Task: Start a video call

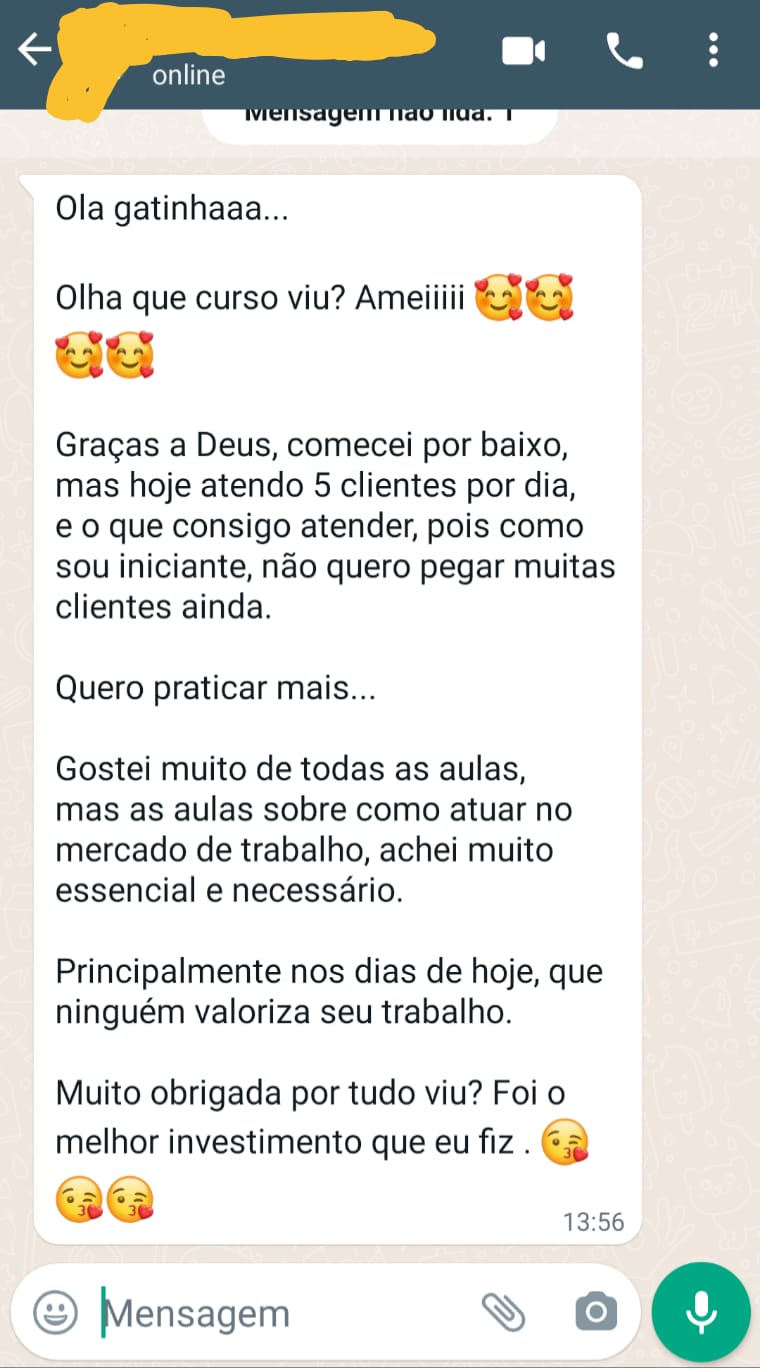Action: (x=523, y=50)
